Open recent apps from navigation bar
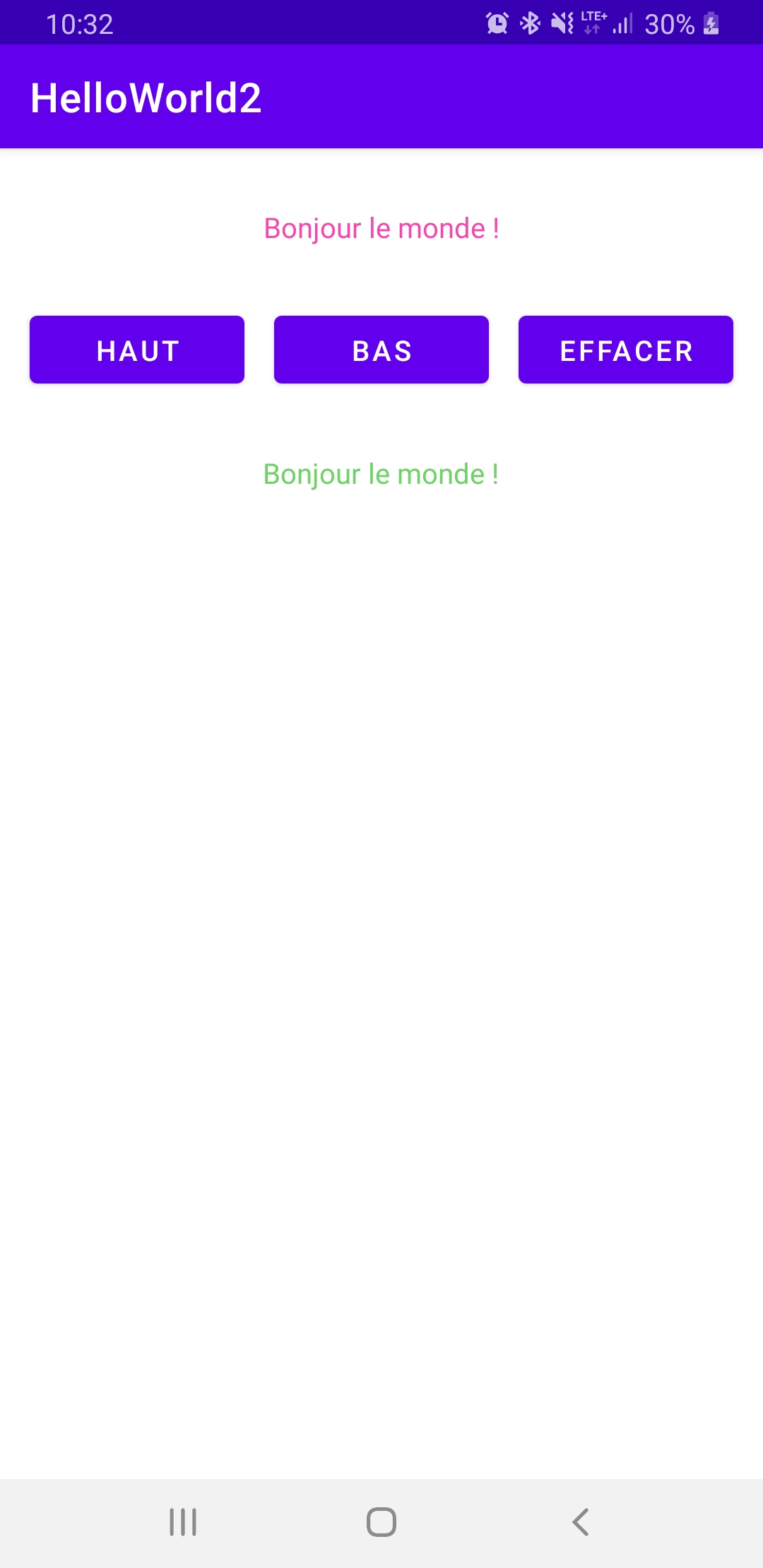 (x=183, y=1522)
